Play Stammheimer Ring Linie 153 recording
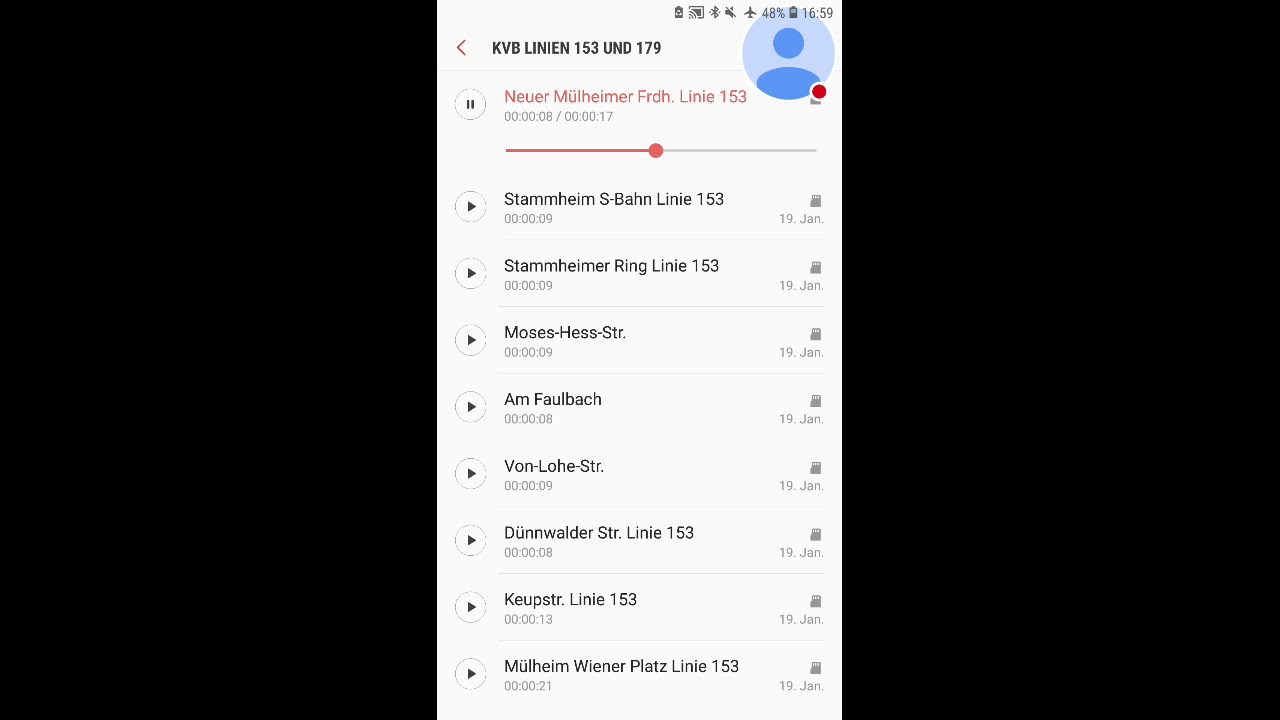Screen dimensions: 1280x720 [470, 273]
